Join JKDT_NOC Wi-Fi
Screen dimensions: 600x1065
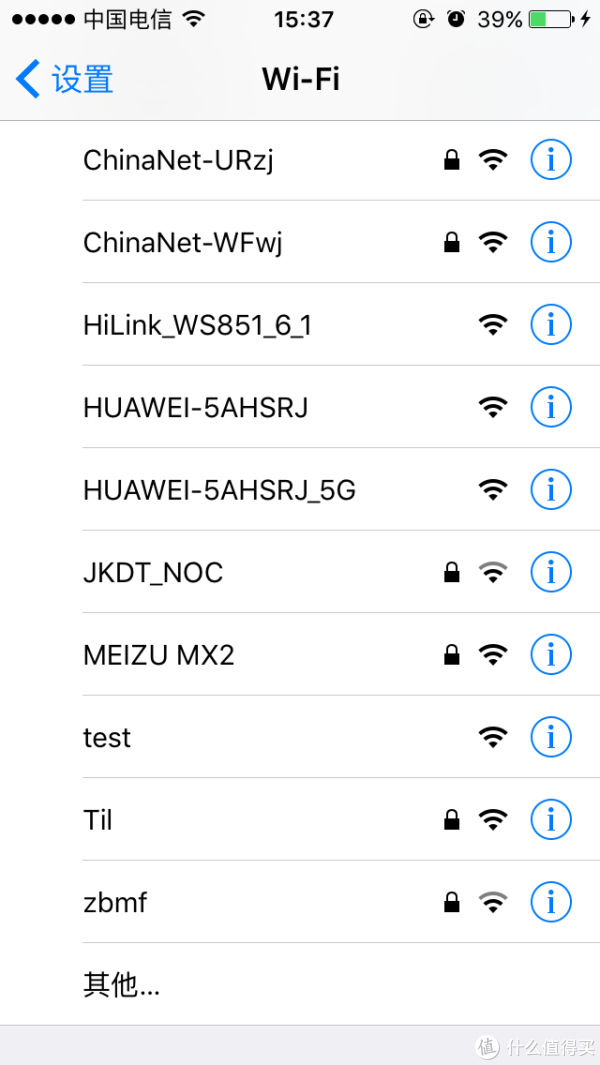click(x=300, y=572)
